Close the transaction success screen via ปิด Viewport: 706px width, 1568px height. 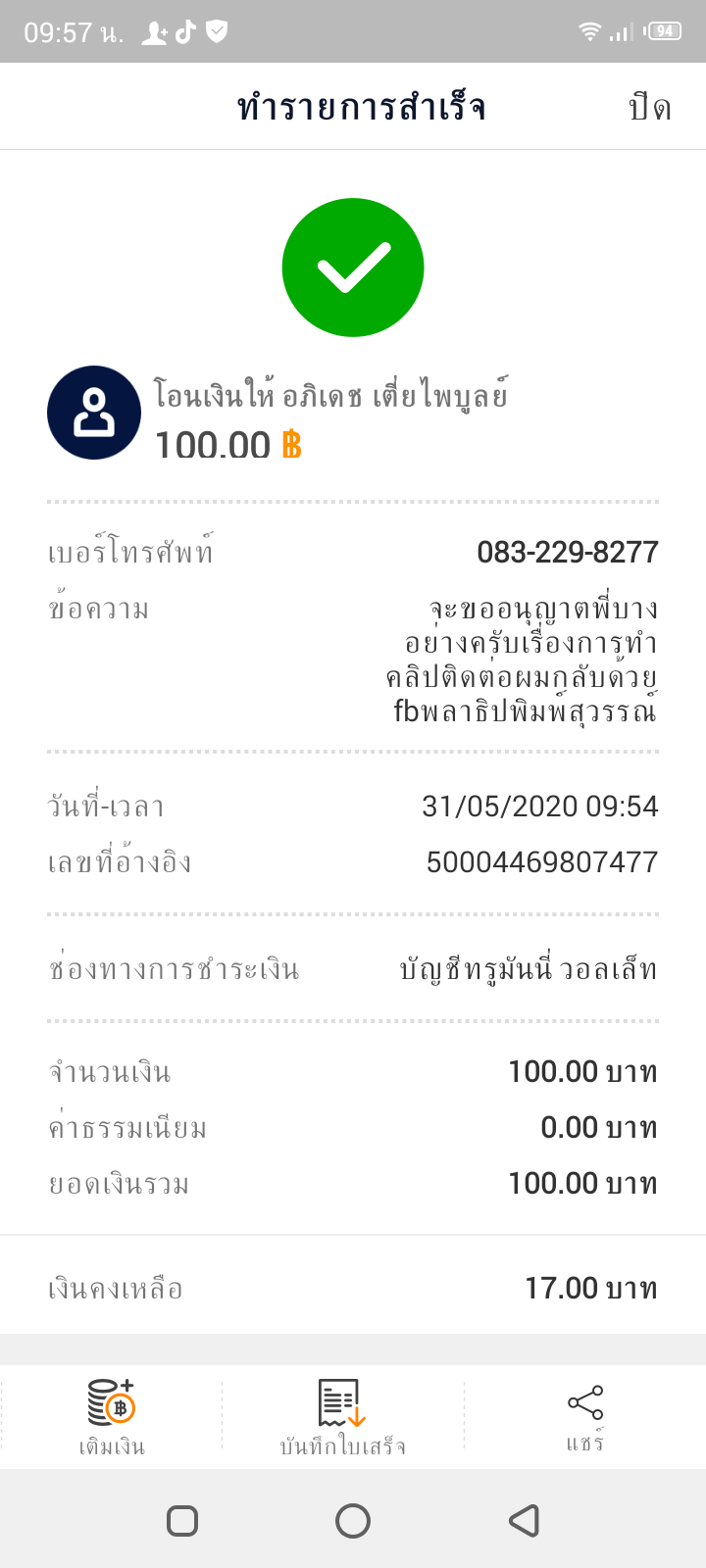[x=649, y=106]
